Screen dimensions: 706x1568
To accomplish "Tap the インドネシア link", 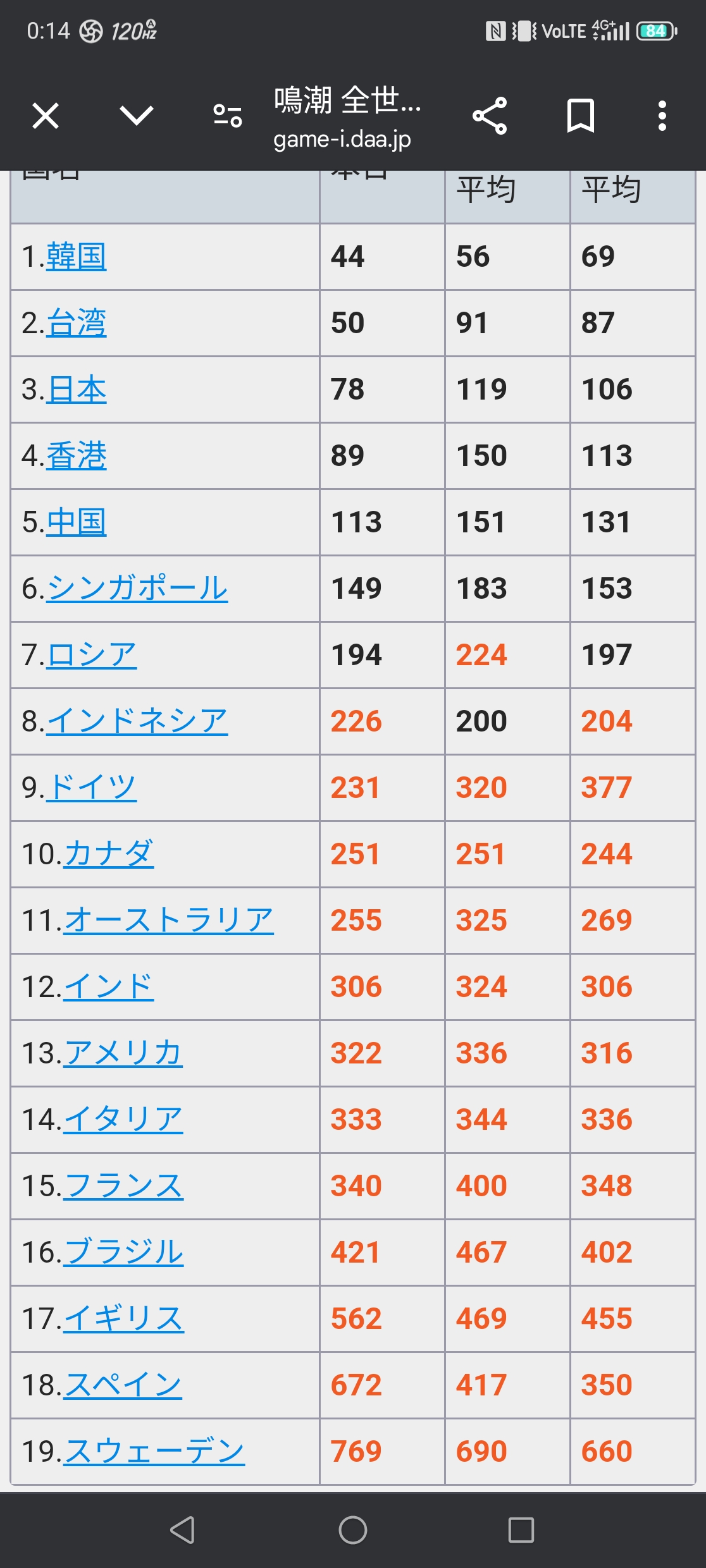I will (x=137, y=721).
